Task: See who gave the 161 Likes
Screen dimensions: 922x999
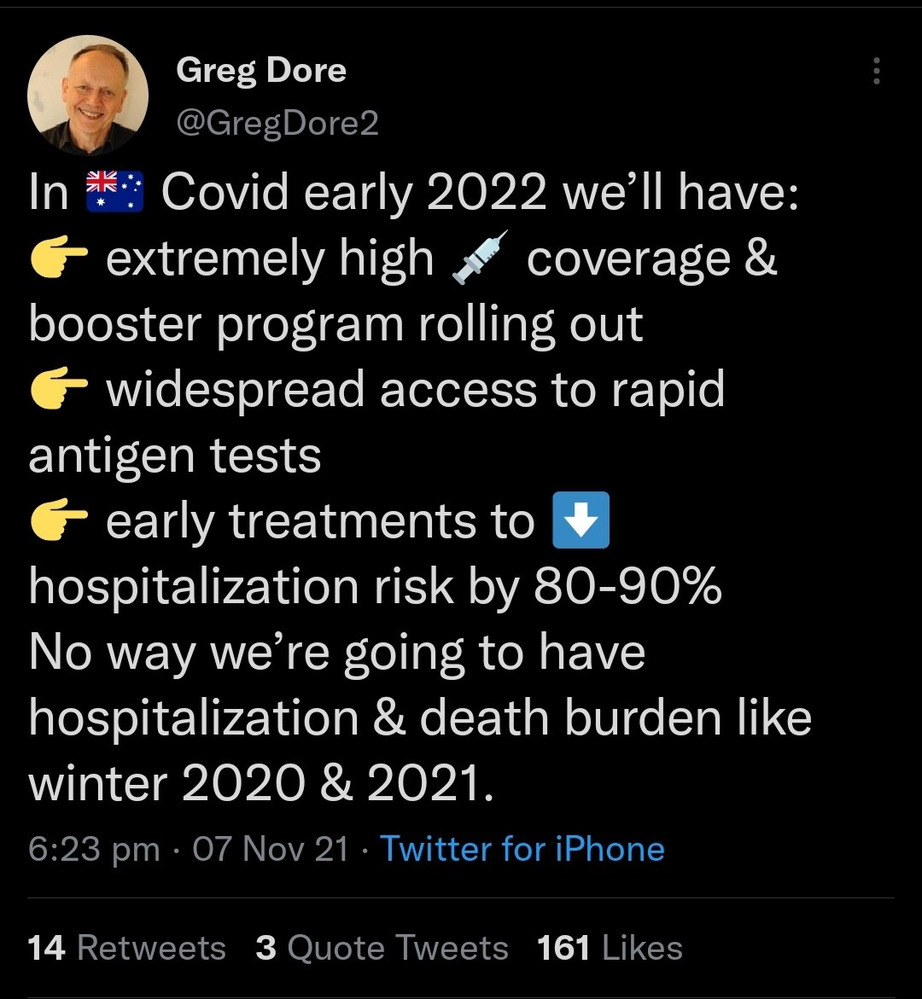Action: click(610, 947)
